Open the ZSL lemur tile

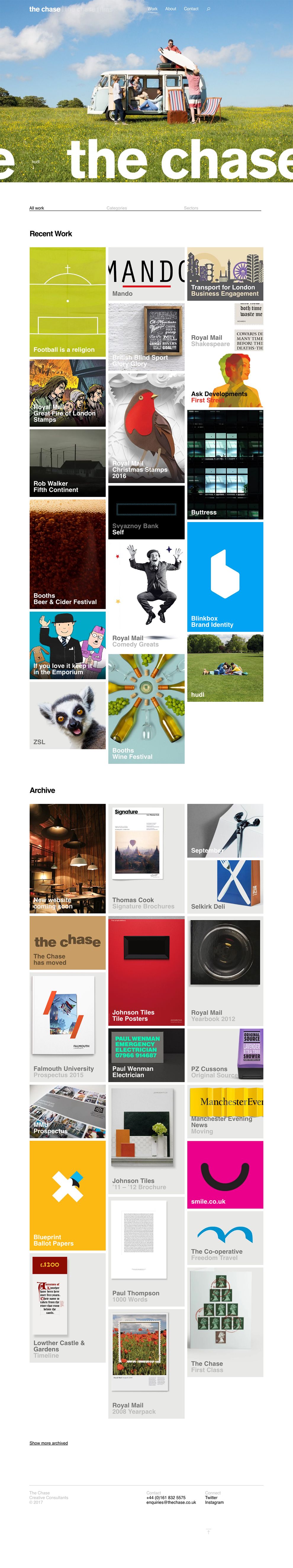click(x=67, y=715)
